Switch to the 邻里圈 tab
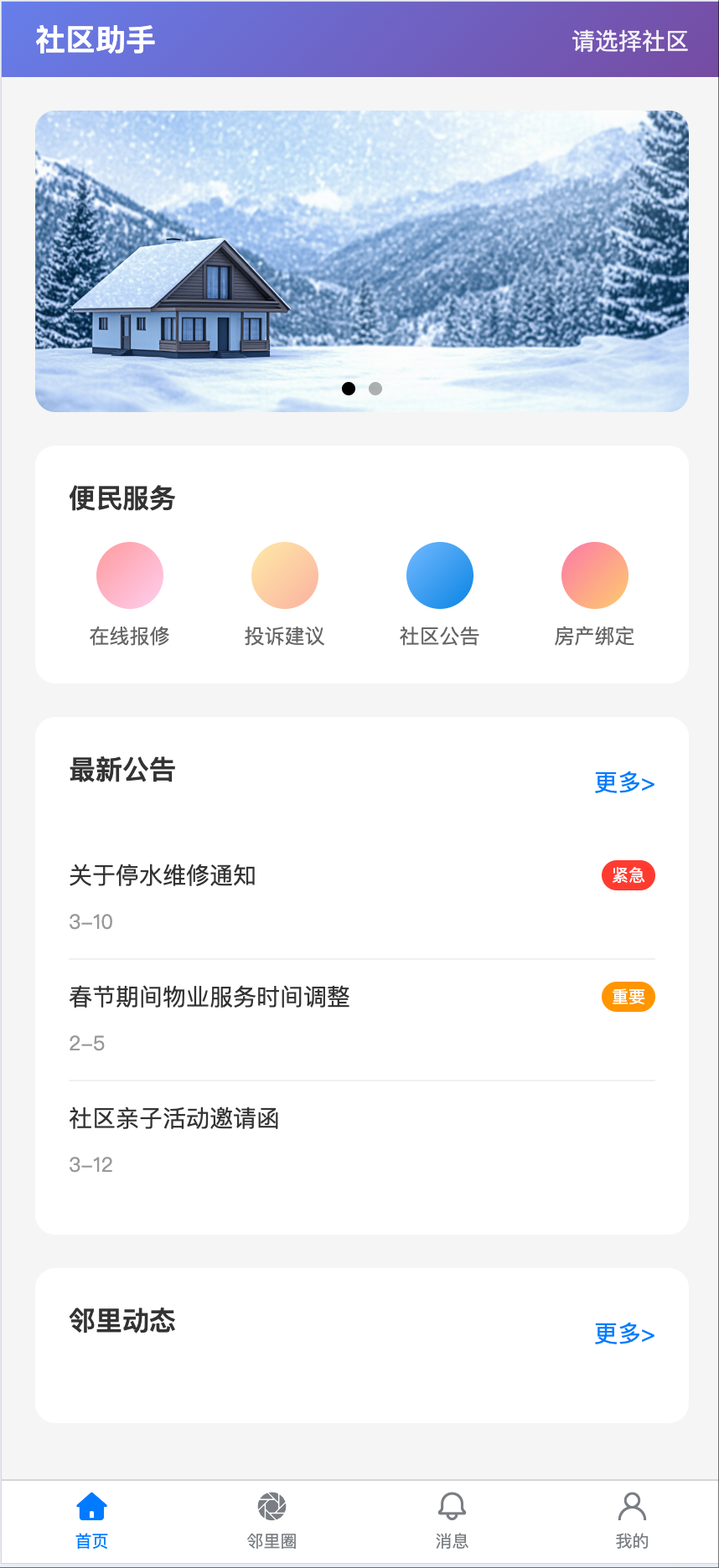719x1568 pixels. (272, 1519)
